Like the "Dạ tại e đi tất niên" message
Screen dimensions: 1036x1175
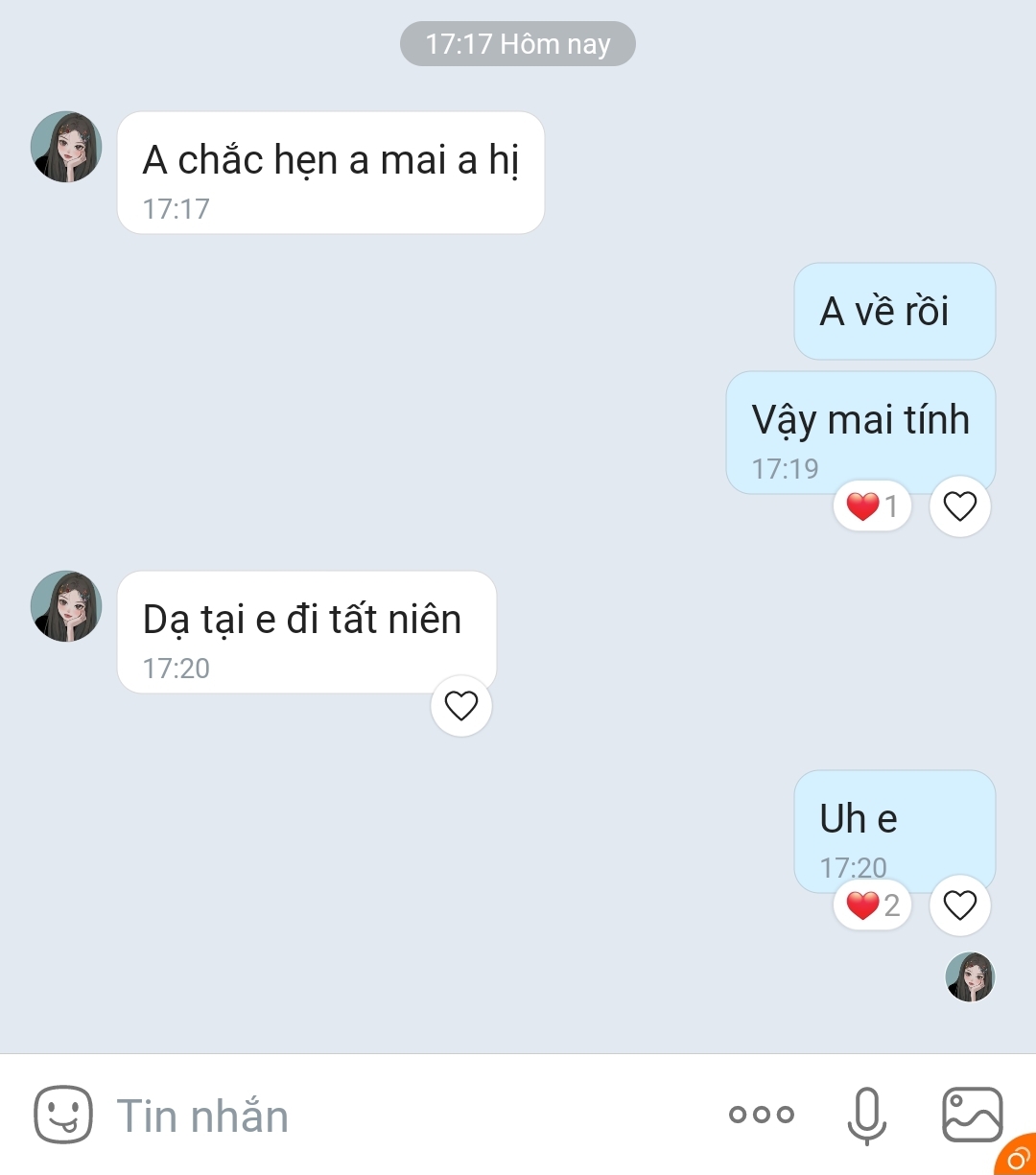(x=461, y=706)
